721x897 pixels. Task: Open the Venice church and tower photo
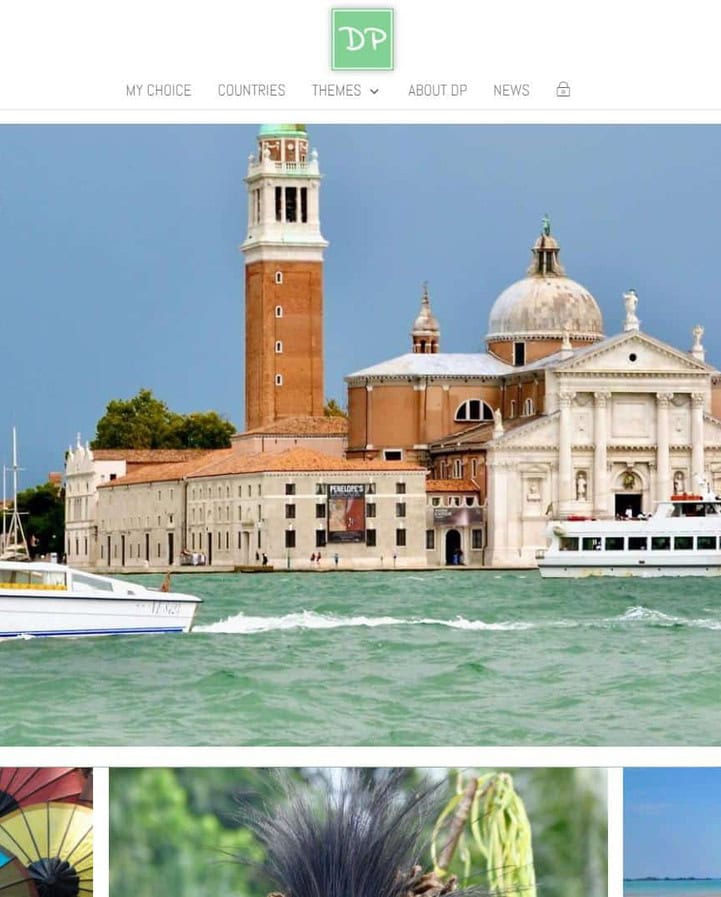click(x=360, y=434)
